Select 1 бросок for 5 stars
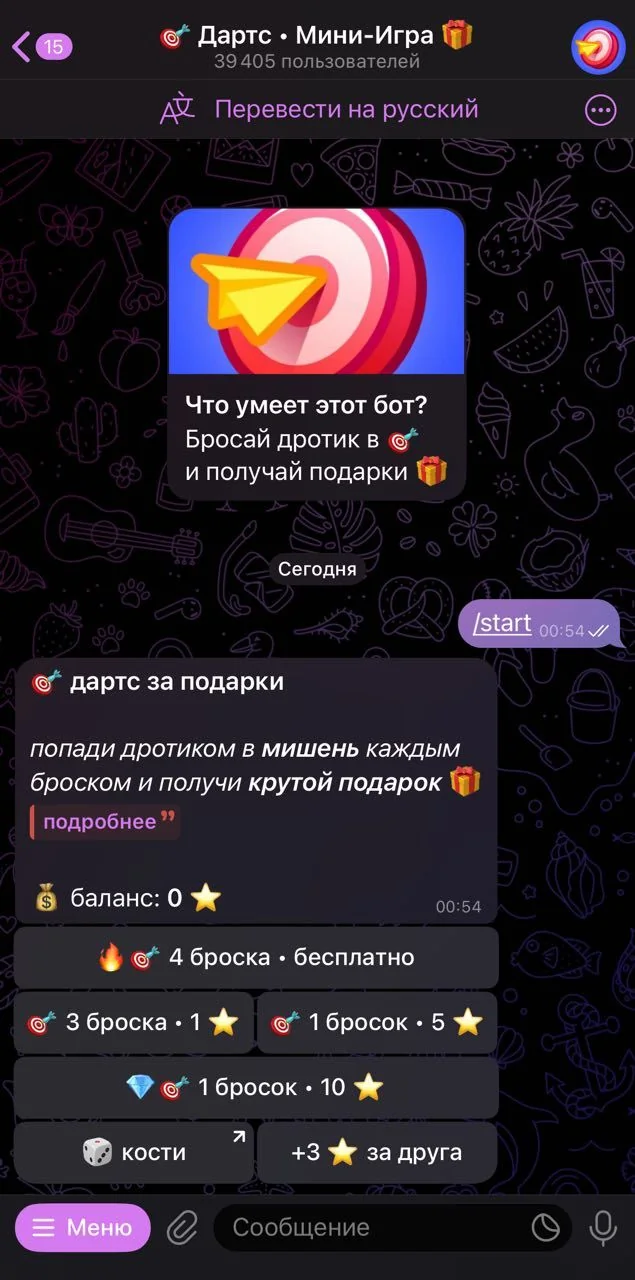The height and width of the screenshot is (1280, 635). pos(377,1022)
